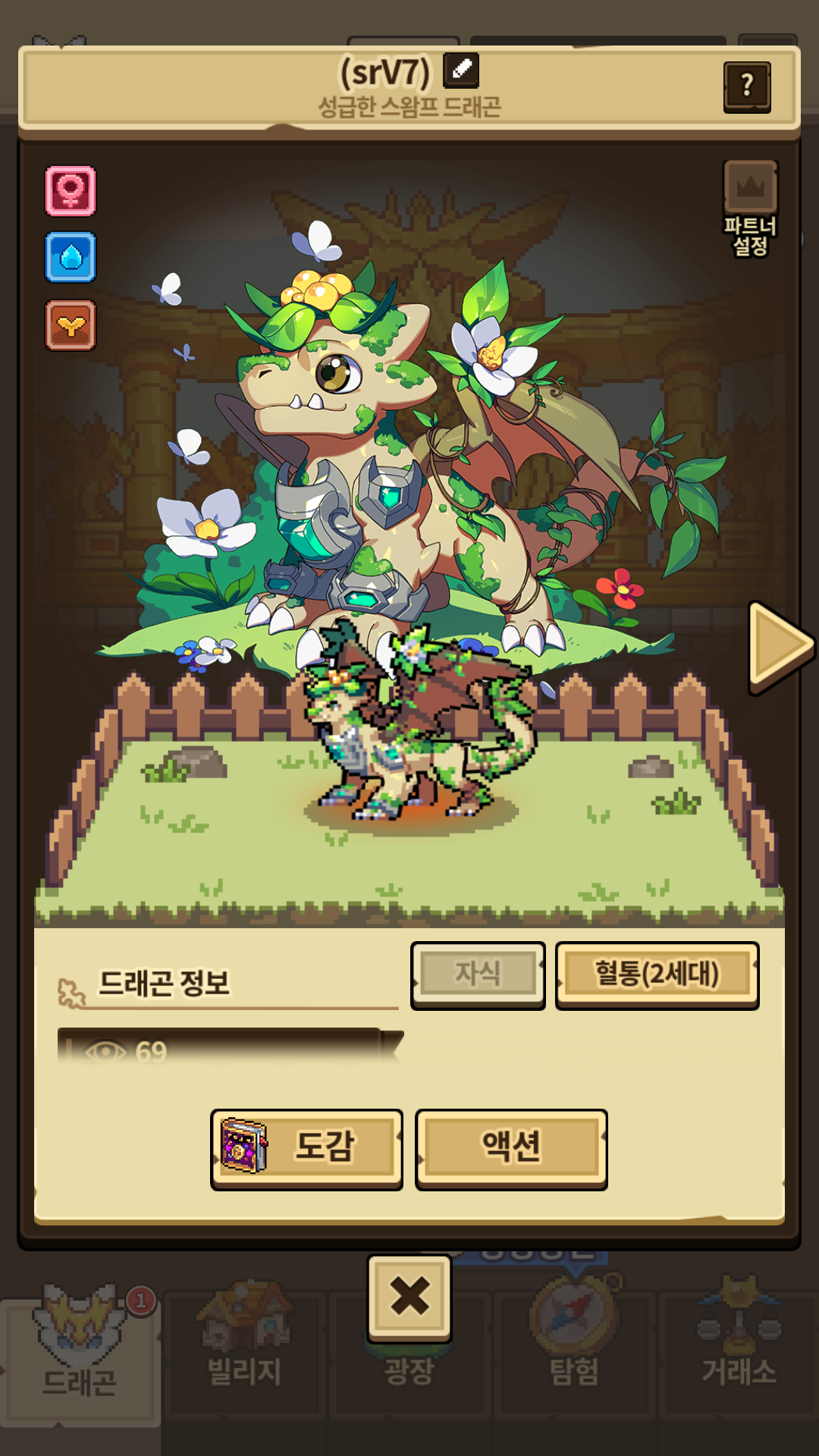Close the dragon info panel
The height and width of the screenshot is (1456, 819).
(409, 1296)
